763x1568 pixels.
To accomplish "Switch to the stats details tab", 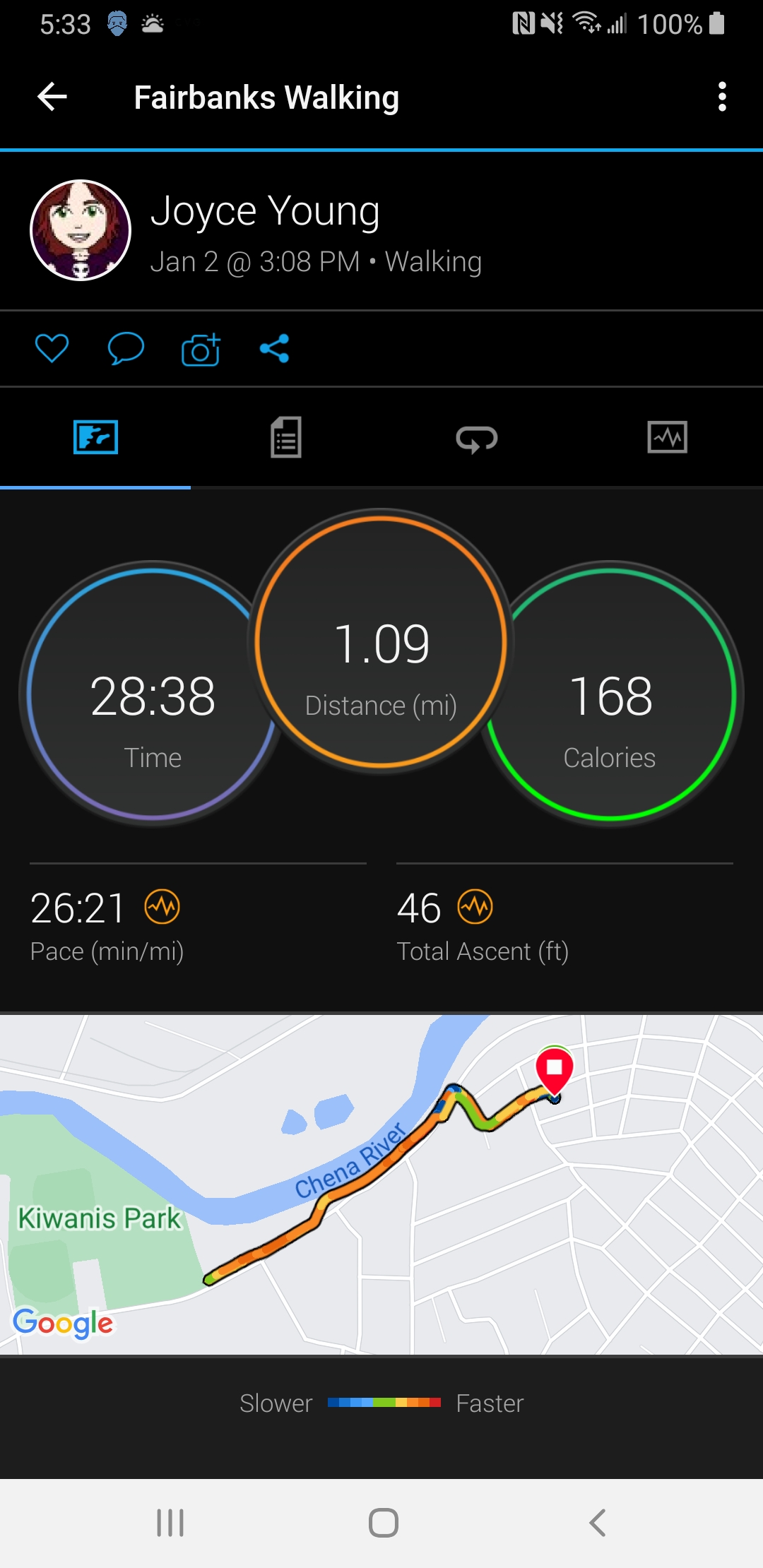I will click(286, 437).
